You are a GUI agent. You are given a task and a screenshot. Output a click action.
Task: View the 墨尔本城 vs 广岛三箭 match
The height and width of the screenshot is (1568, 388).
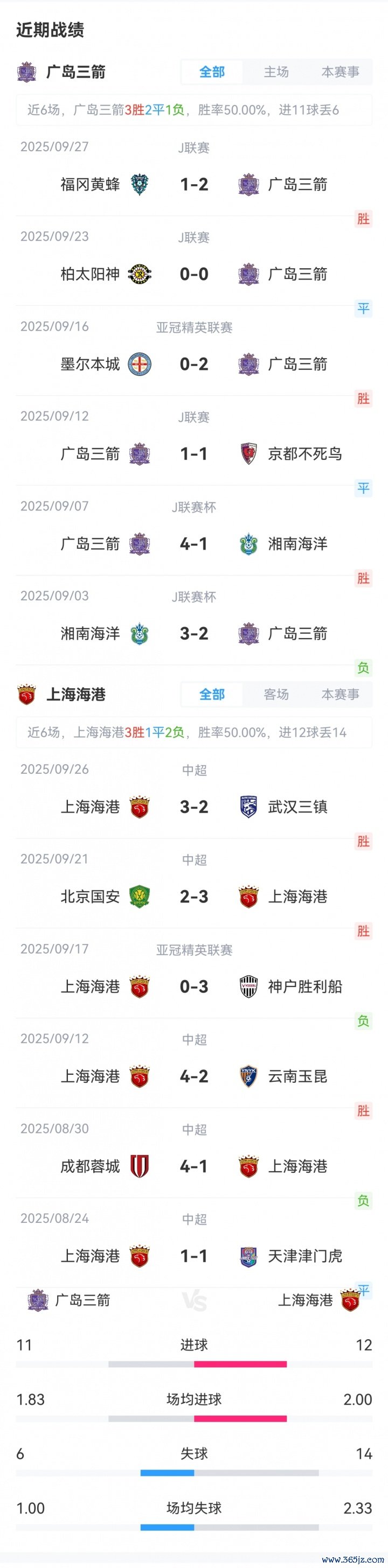pos(193,365)
